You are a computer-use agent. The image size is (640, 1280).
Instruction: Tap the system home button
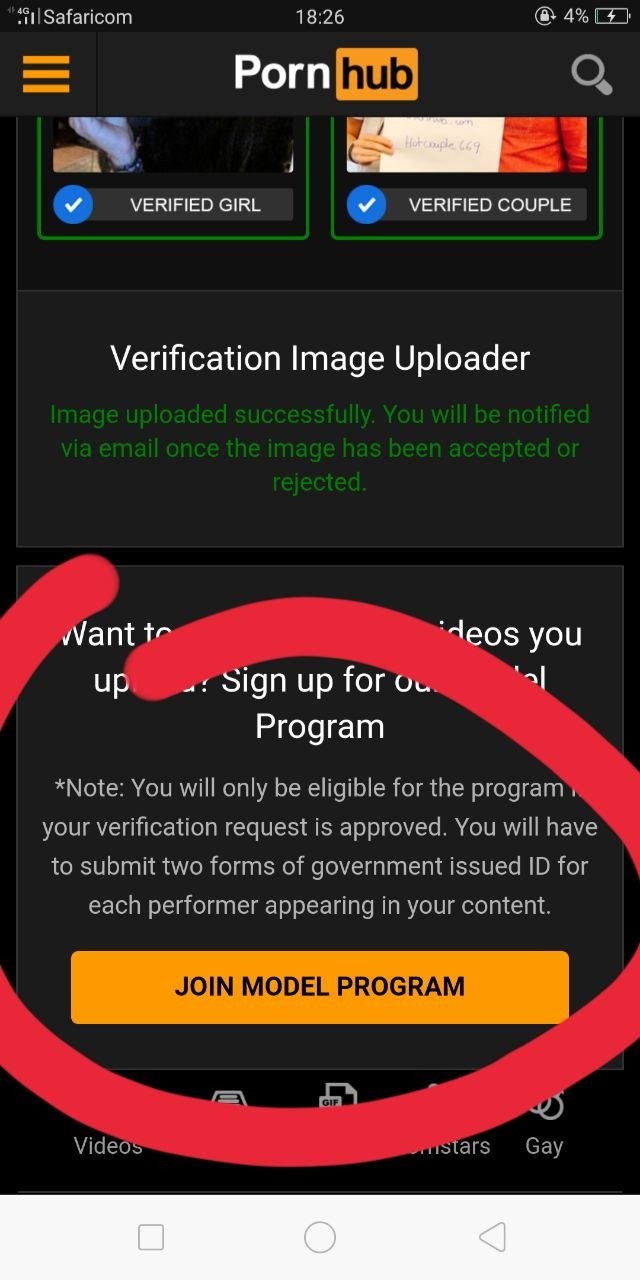point(320,1238)
